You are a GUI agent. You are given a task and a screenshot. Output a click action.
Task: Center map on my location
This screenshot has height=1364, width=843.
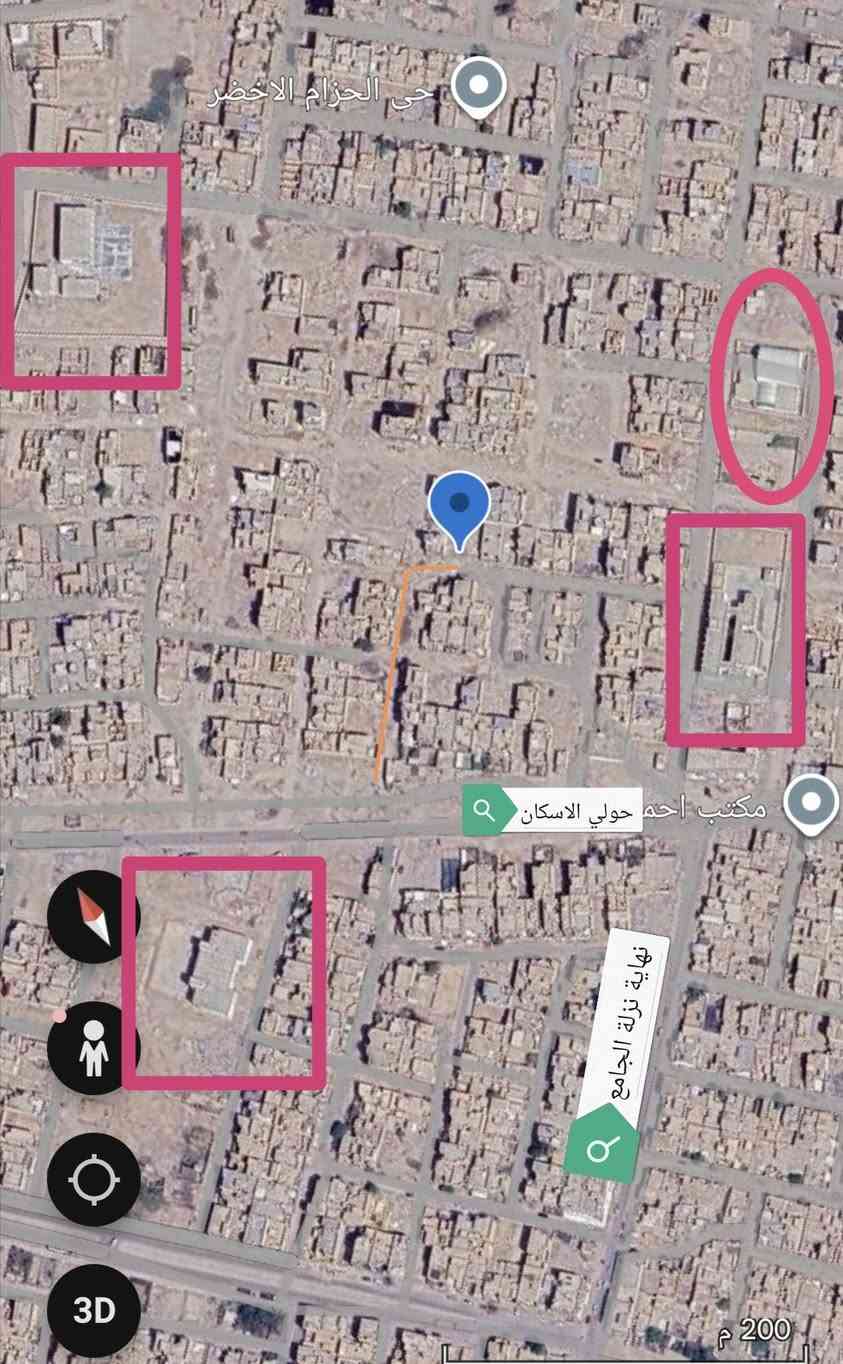click(94, 1179)
